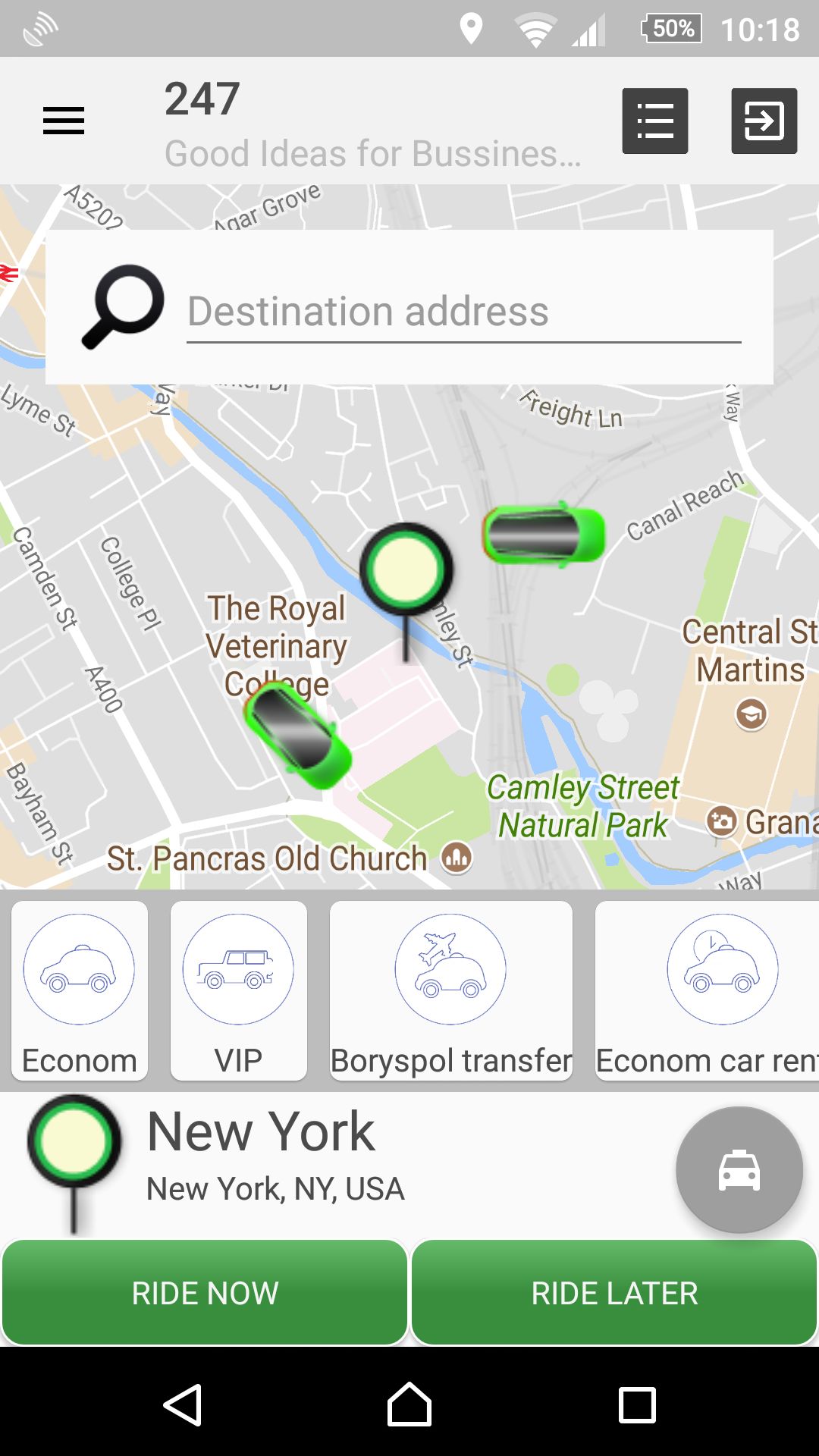Tap the Destination address field

click(x=463, y=312)
